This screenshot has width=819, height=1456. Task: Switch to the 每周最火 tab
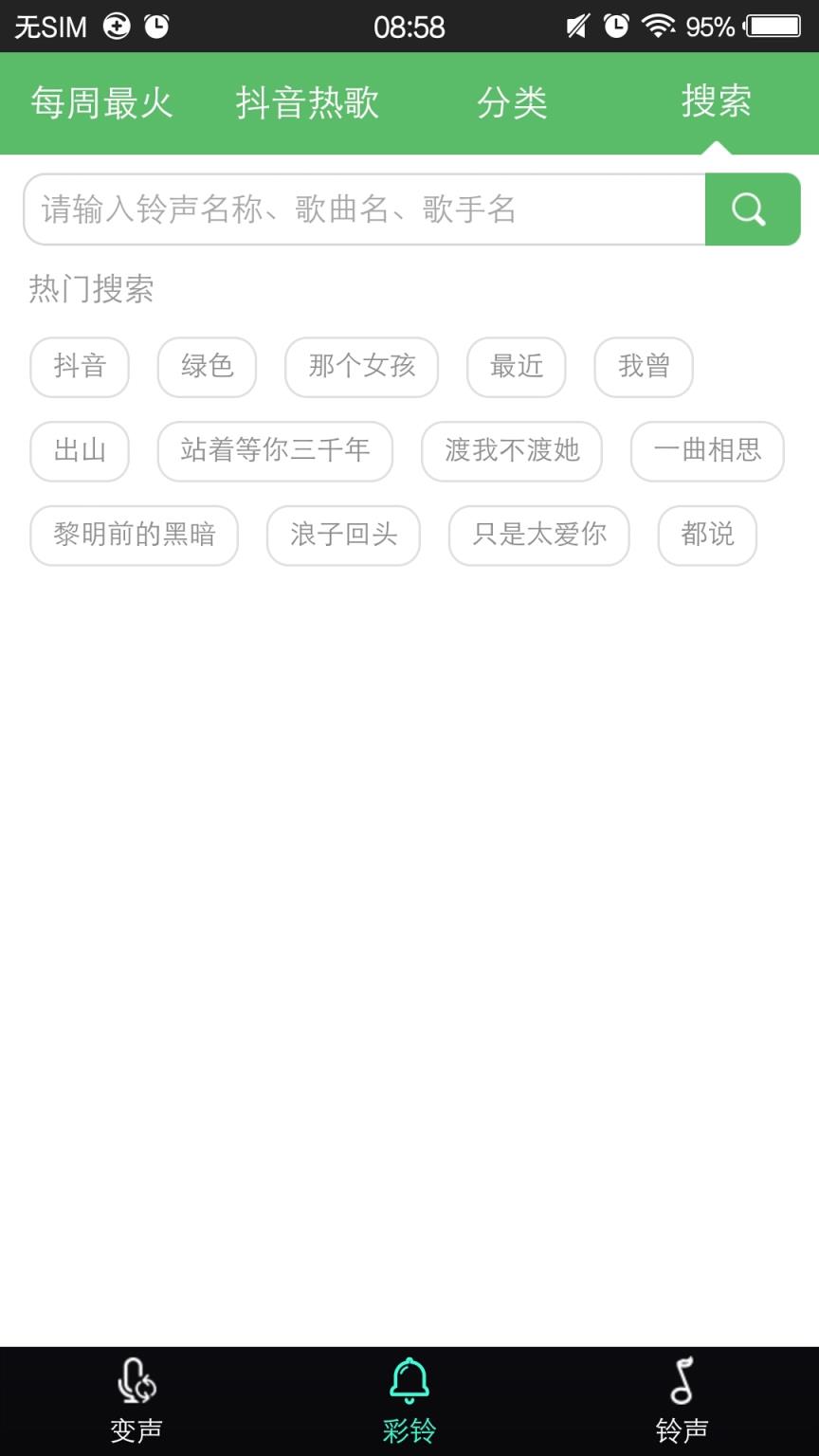pos(102,102)
